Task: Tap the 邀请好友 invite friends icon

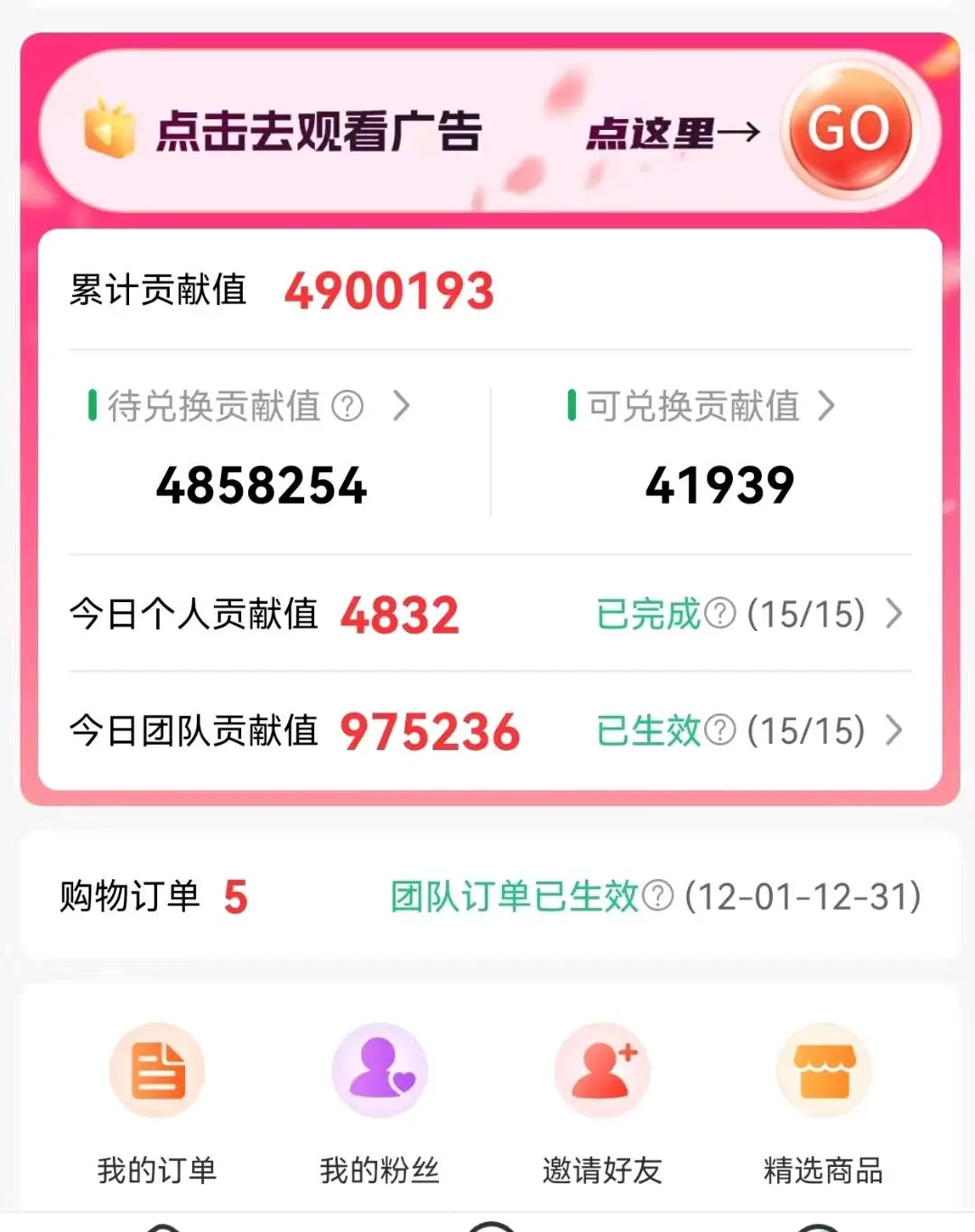Action: (x=601, y=1070)
